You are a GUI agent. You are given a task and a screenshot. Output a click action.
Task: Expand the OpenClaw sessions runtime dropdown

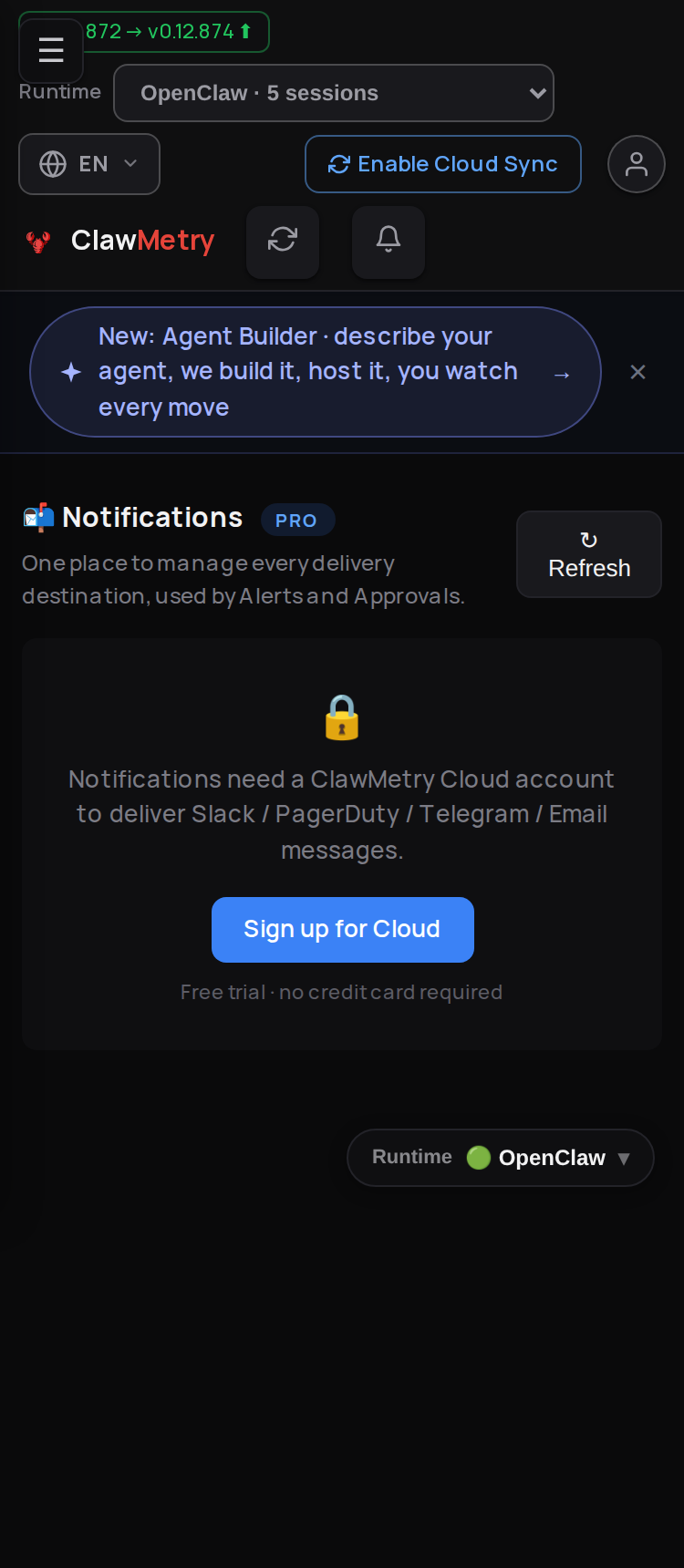pos(334,93)
